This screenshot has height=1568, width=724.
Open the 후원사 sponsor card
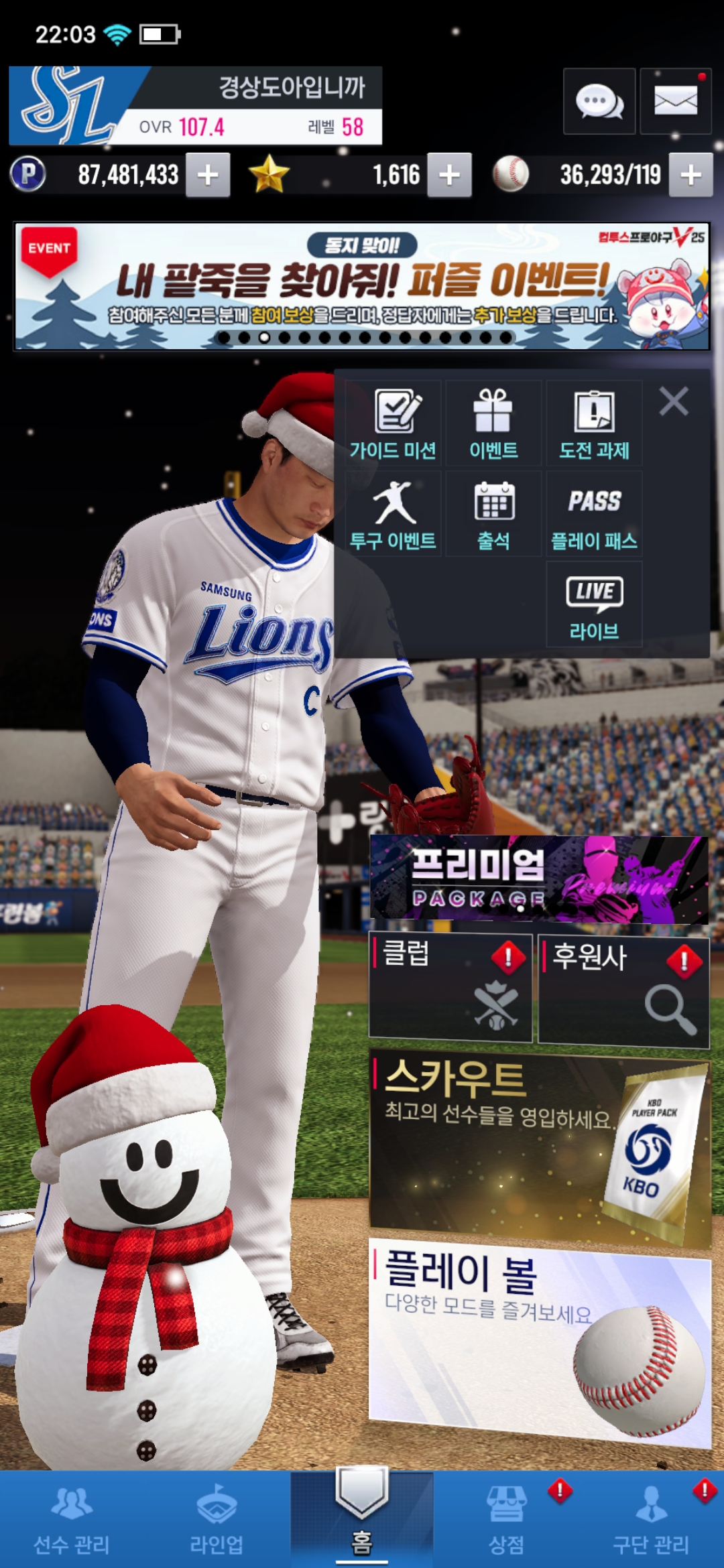click(x=623, y=990)
